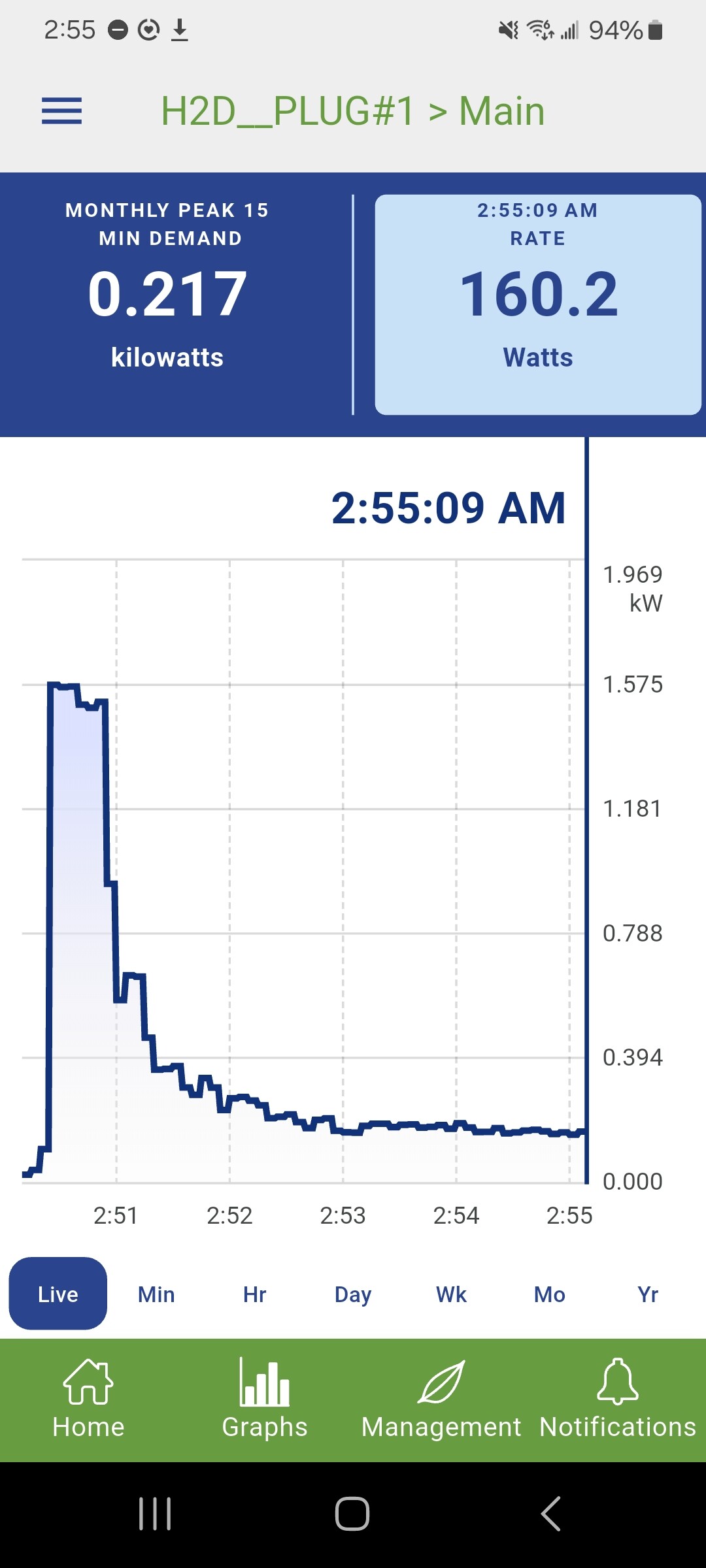706x1568 pixels.
Task: Open the Notifications tab
Action: point(618,1399)
